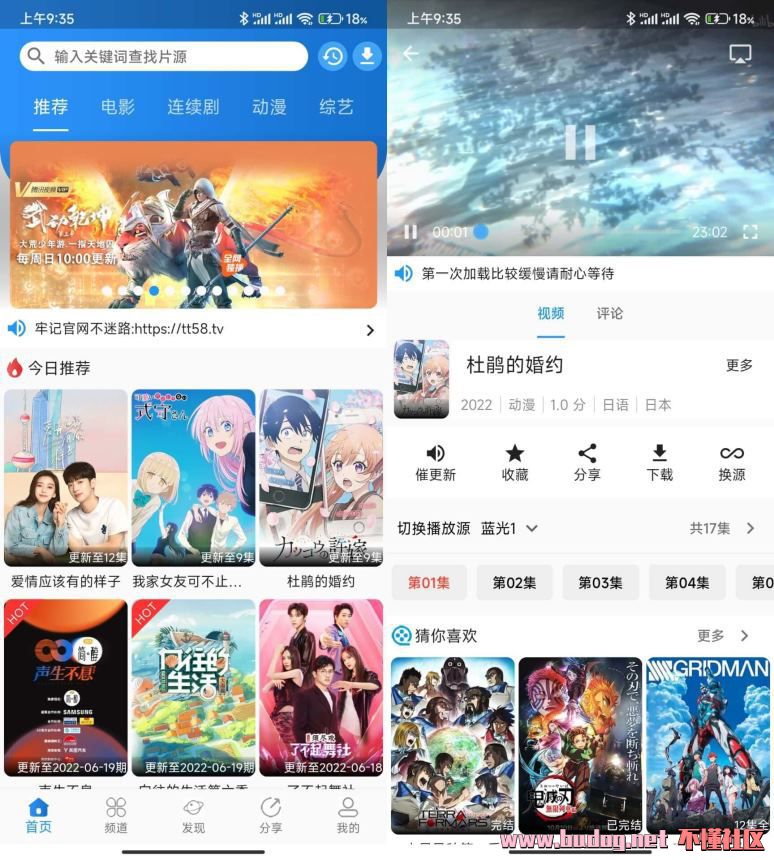Open the 爱情应该有的样子 show card
This screenshot has height=860, width=774.
pos(66,478)
